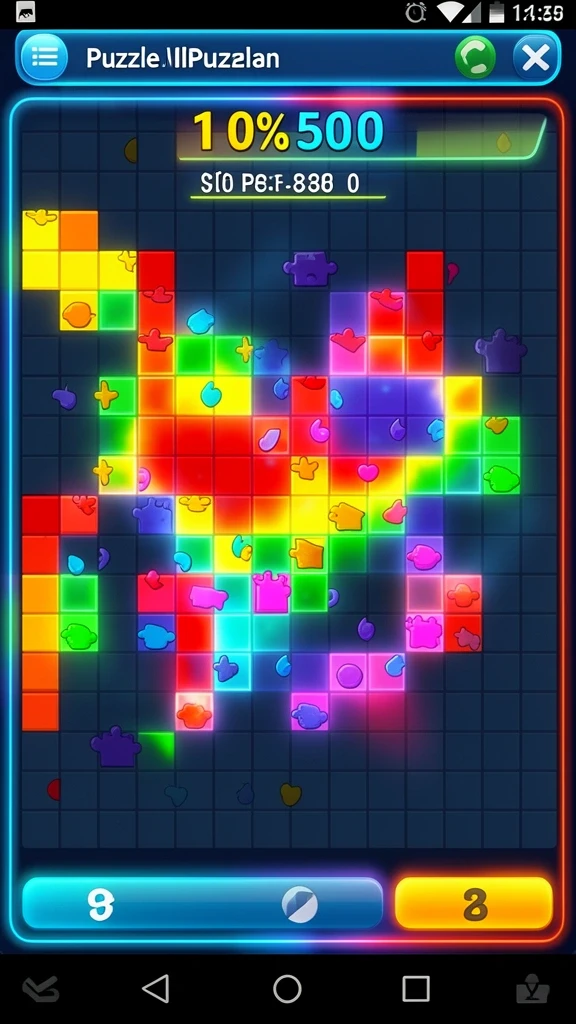Viewport: 576px width, 1024px height.
Task: Close the puzzle with the X button
Action: 536,58
